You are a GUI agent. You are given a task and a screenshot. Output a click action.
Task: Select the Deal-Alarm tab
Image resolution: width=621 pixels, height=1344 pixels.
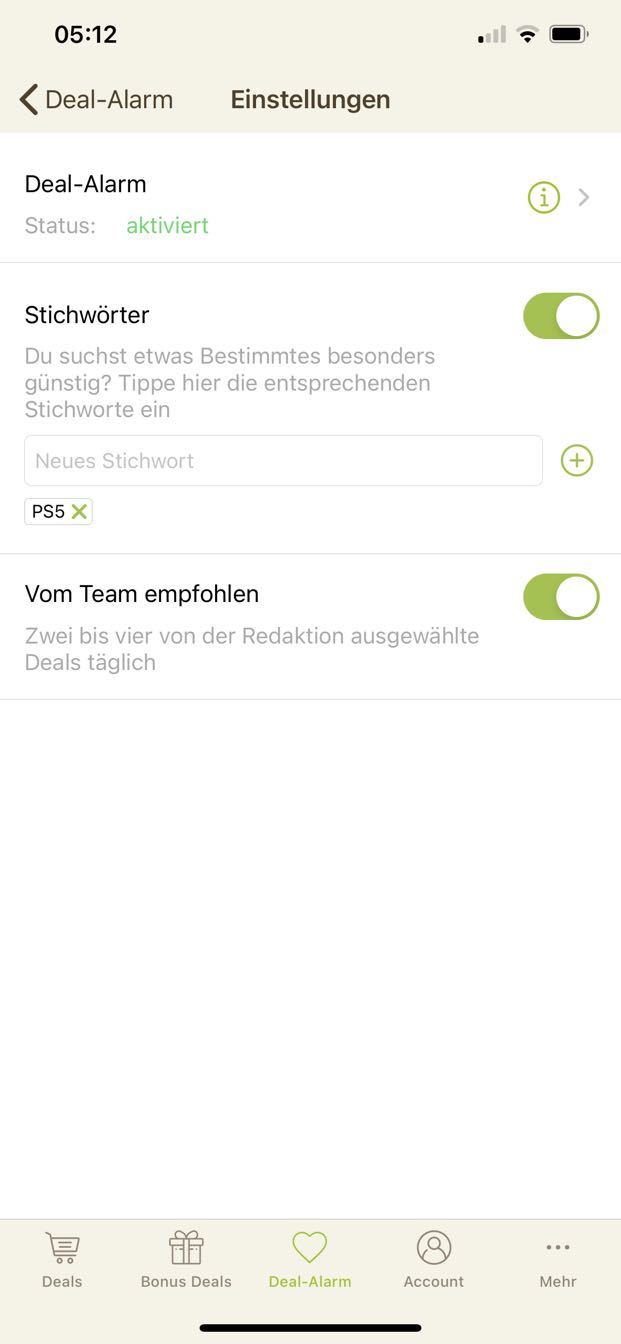pyautogui.click(x=310, y=1260)
